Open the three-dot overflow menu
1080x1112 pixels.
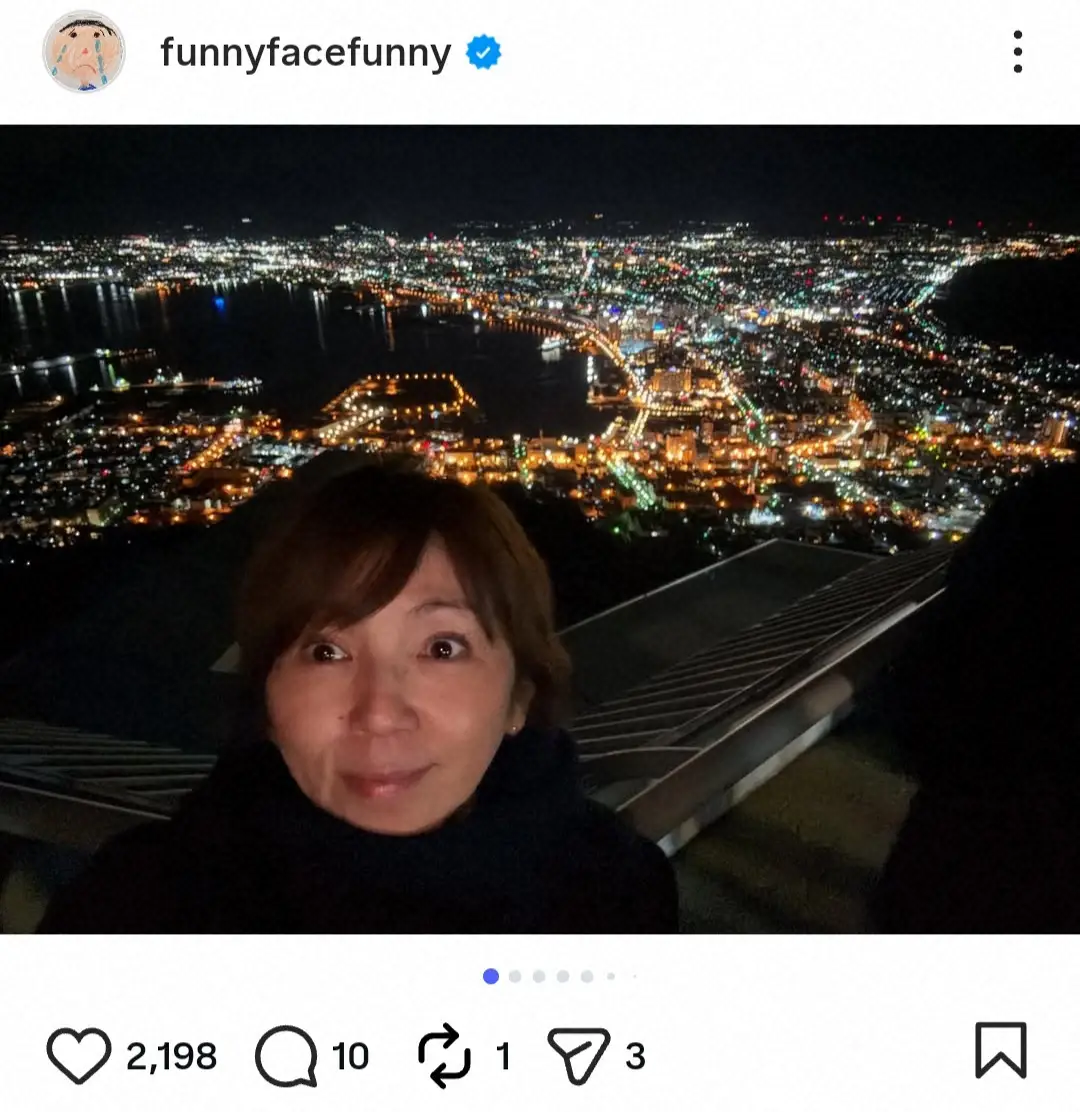click(1017, 52)
